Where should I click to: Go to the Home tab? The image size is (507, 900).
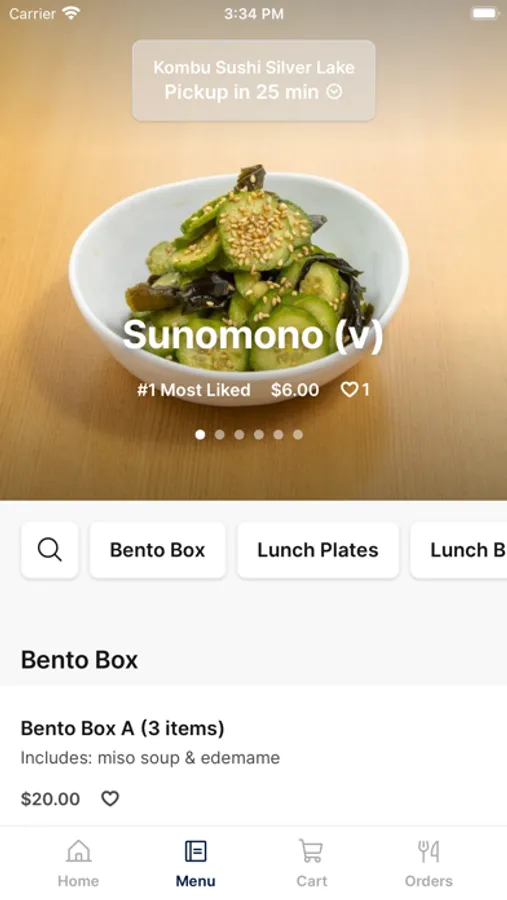click(x=78, y=863)
